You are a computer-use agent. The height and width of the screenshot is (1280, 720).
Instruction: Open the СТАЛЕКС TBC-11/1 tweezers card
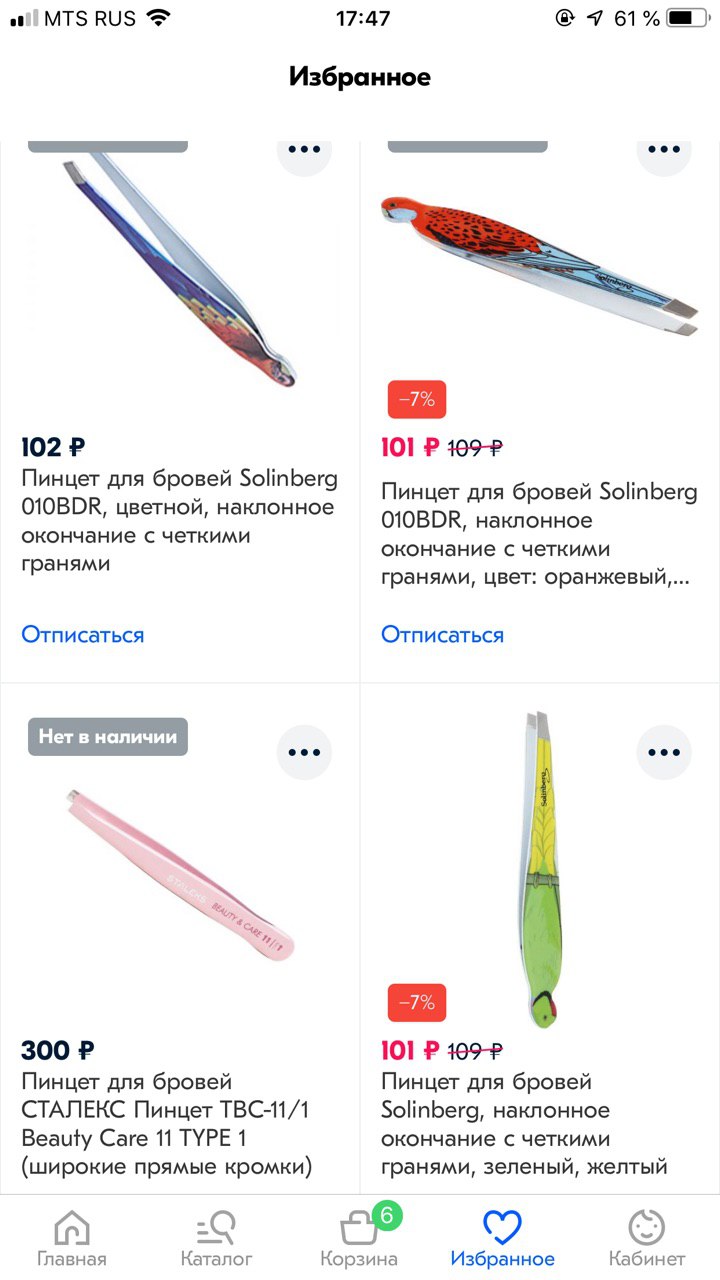(180, 938)
